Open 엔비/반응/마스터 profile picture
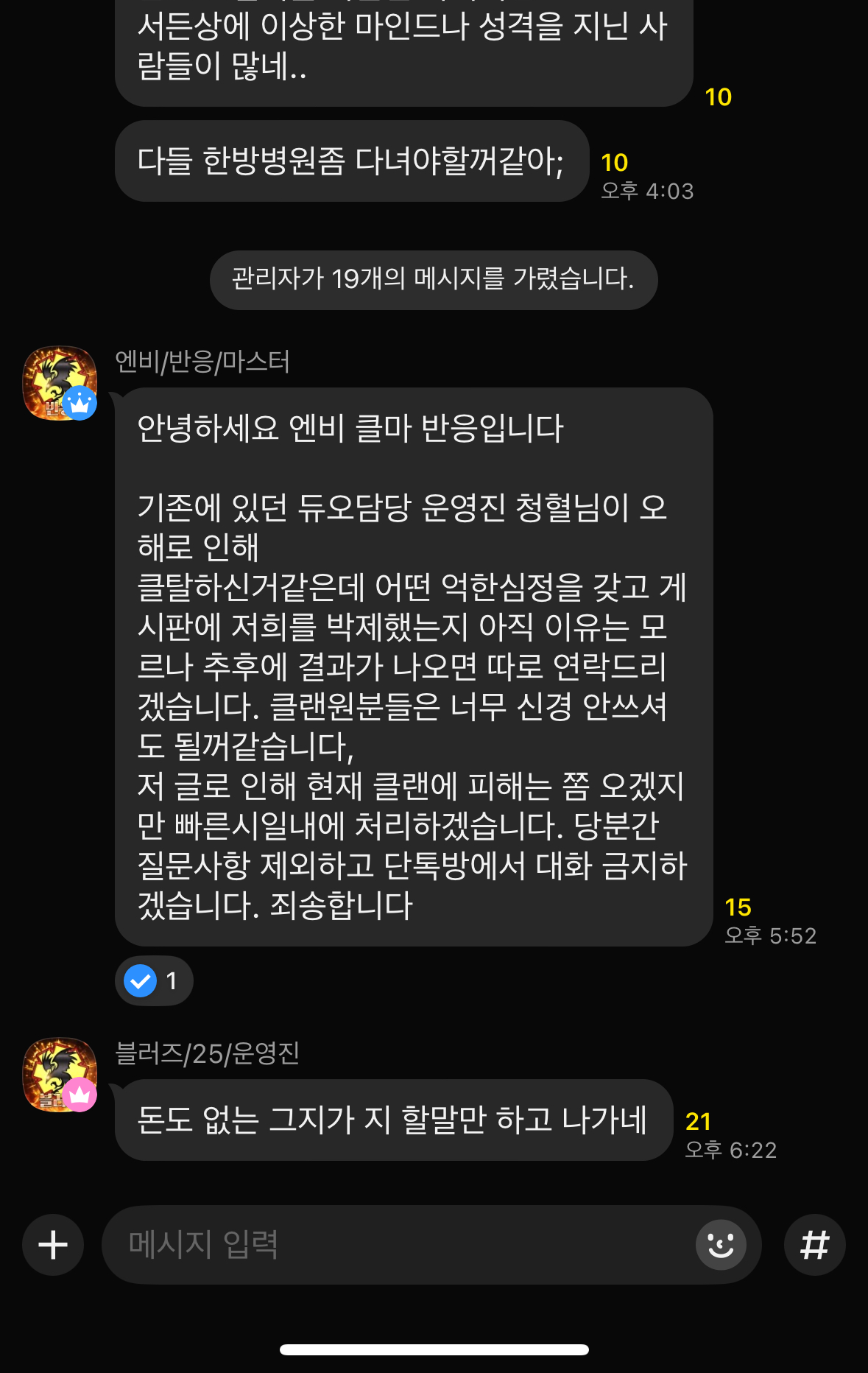The width and height of the screenshot is (868, 1373). pyautogui.click(x=60, y=383)
